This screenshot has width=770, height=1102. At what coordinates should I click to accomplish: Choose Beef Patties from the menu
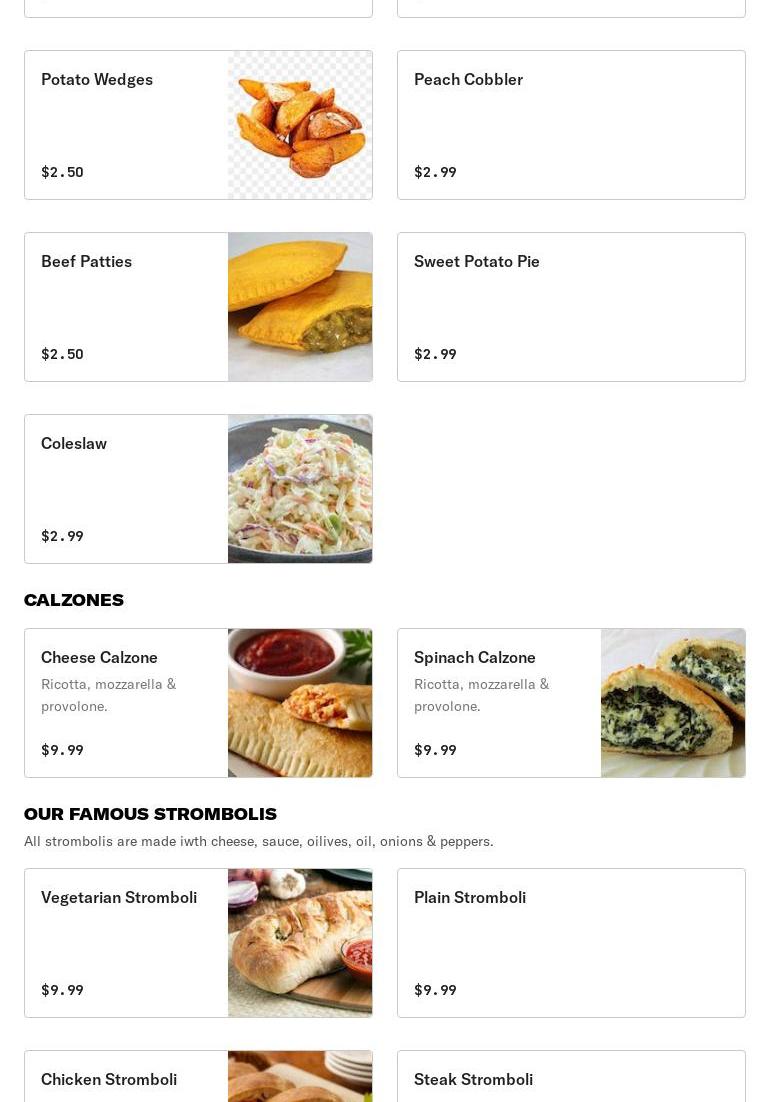(x=198, y=307)
